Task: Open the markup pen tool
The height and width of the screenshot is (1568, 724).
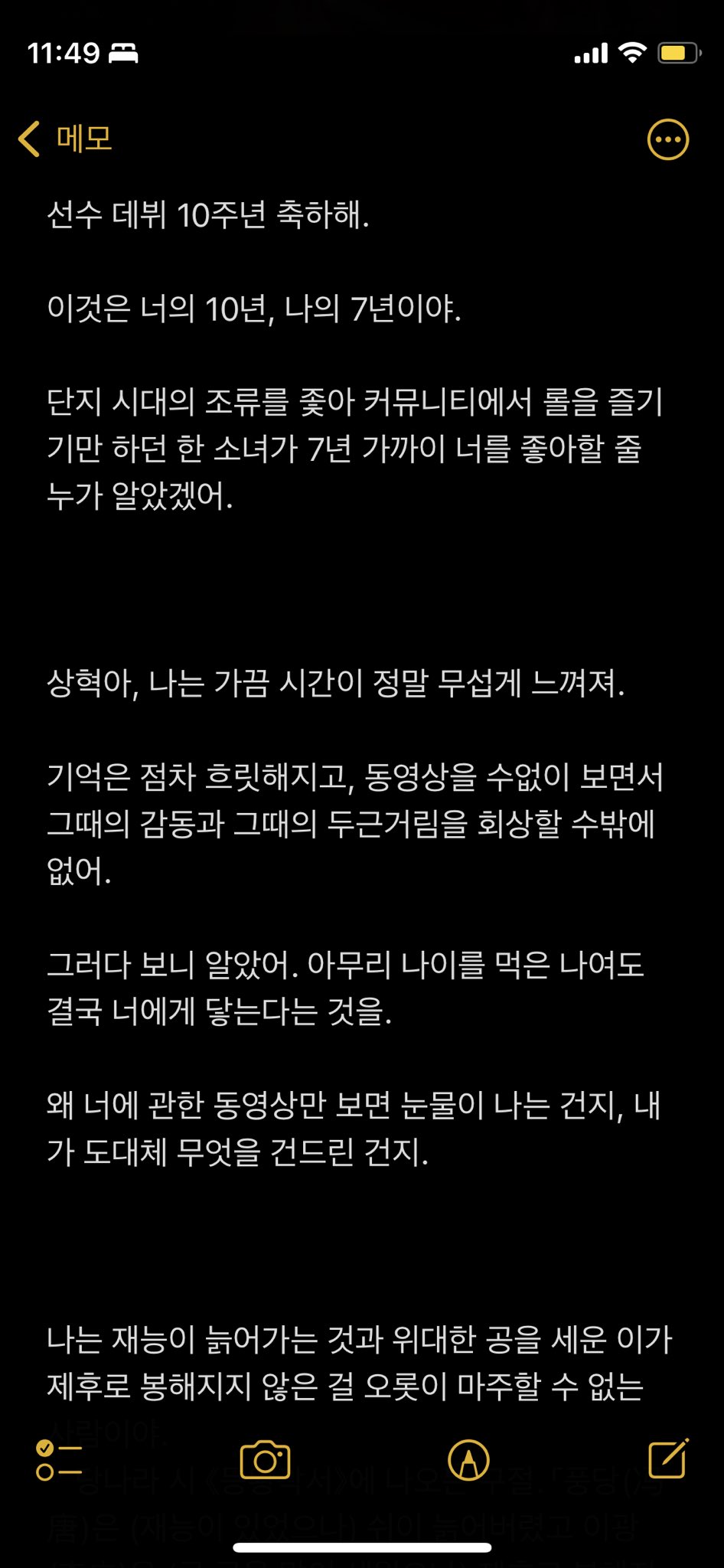Action: (x=468, y=1460)
